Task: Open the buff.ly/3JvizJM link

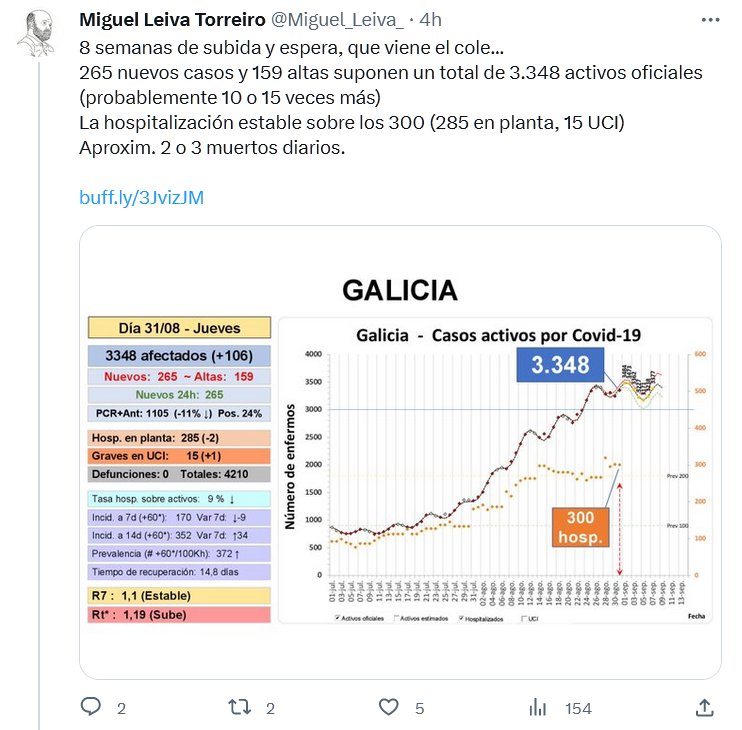Action: tap(141, 198)
